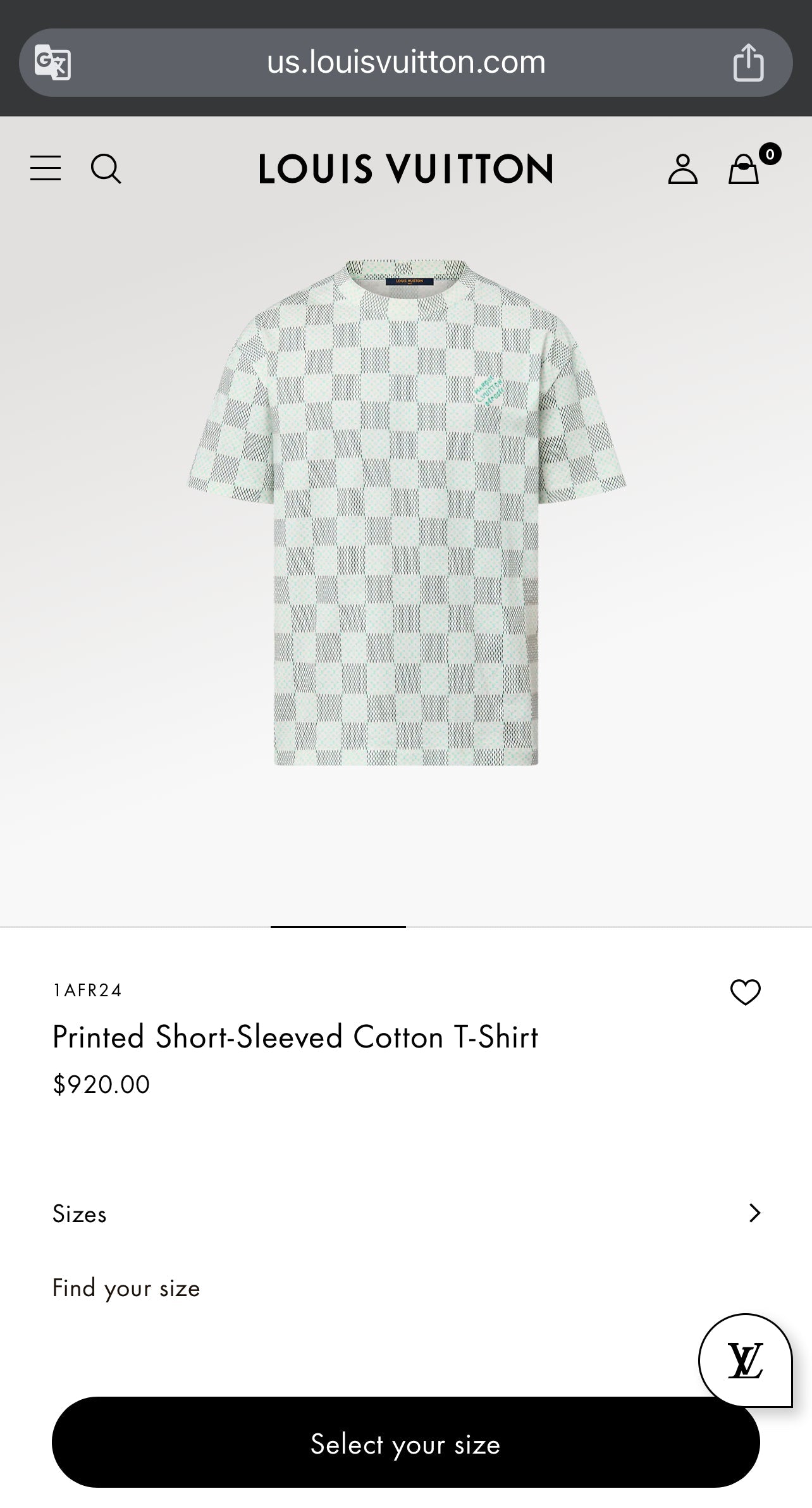Tap the Select your size button
Screen dimensions: 812x1508
tap(405, 1444)
